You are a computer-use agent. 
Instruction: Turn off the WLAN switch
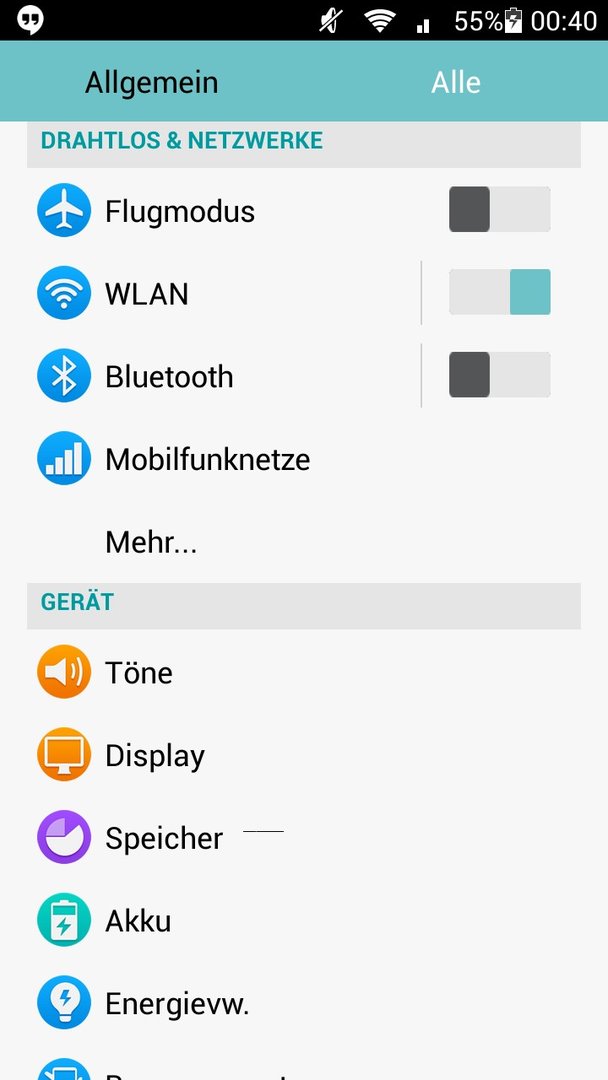499,292
